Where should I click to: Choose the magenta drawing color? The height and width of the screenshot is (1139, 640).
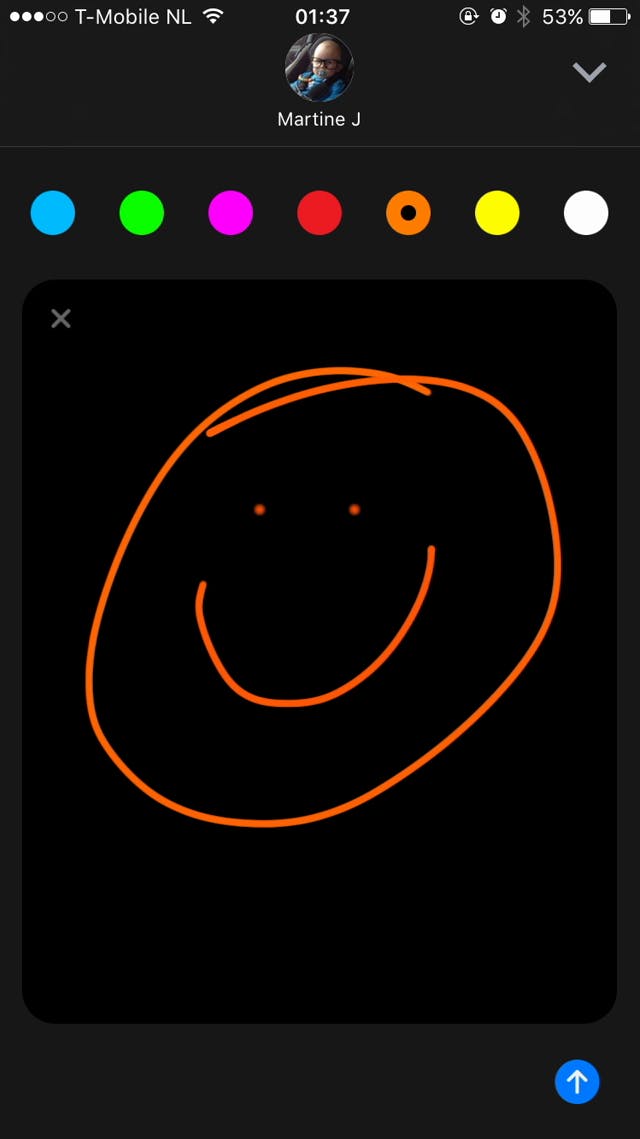click(231, 213)
